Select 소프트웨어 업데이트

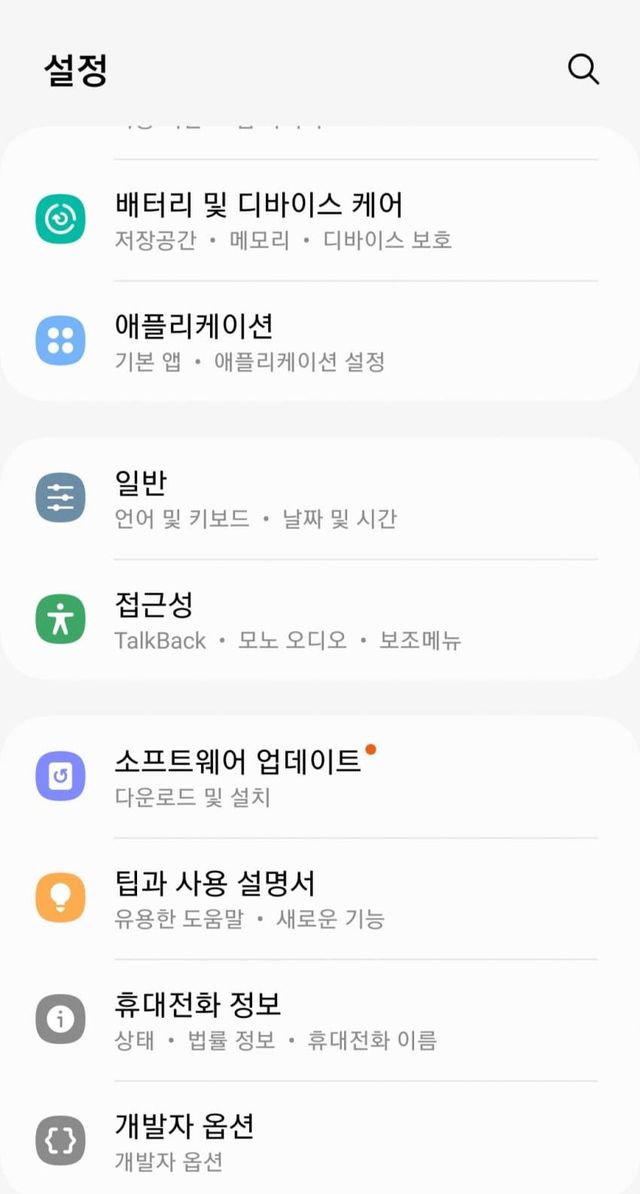[x=320, y=777]
